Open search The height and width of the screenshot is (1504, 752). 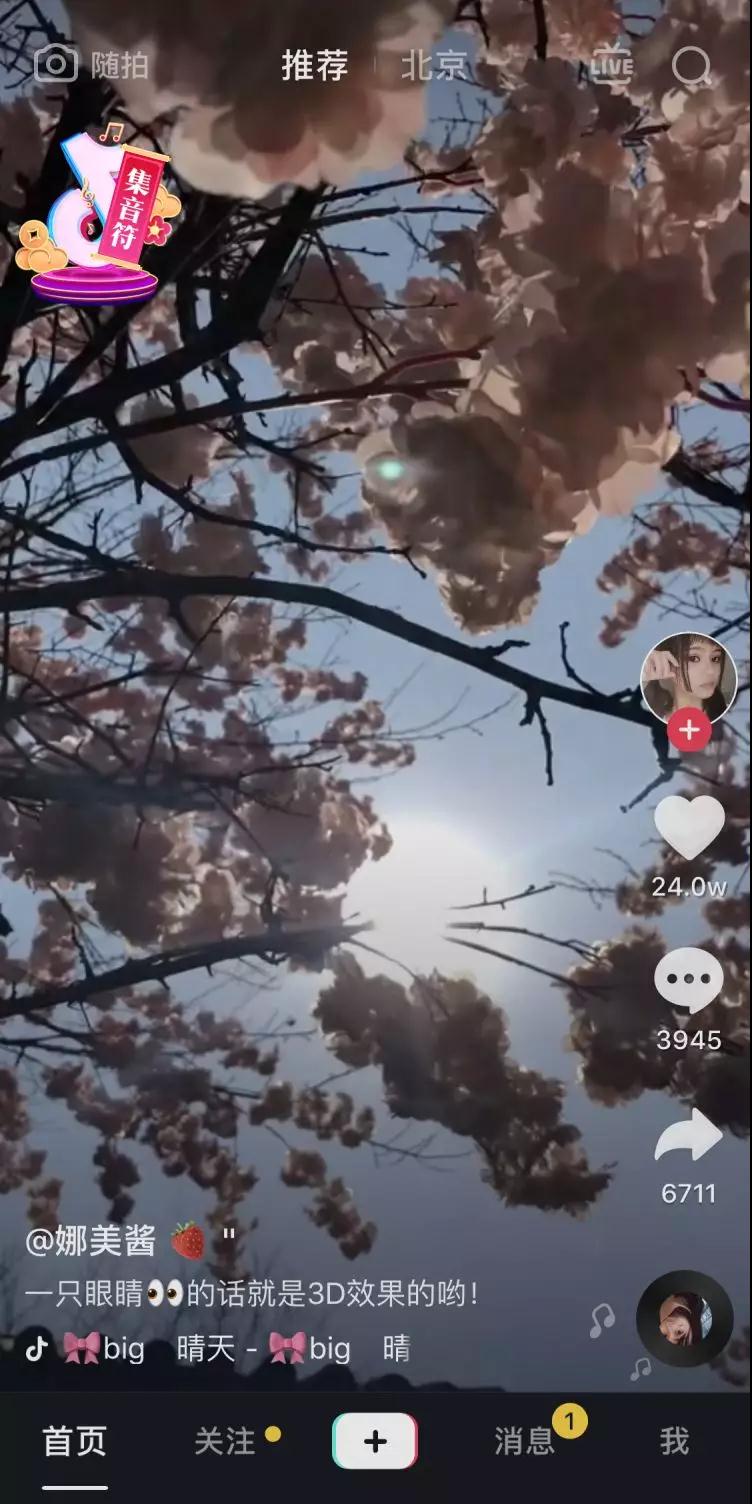click(691, 66)
